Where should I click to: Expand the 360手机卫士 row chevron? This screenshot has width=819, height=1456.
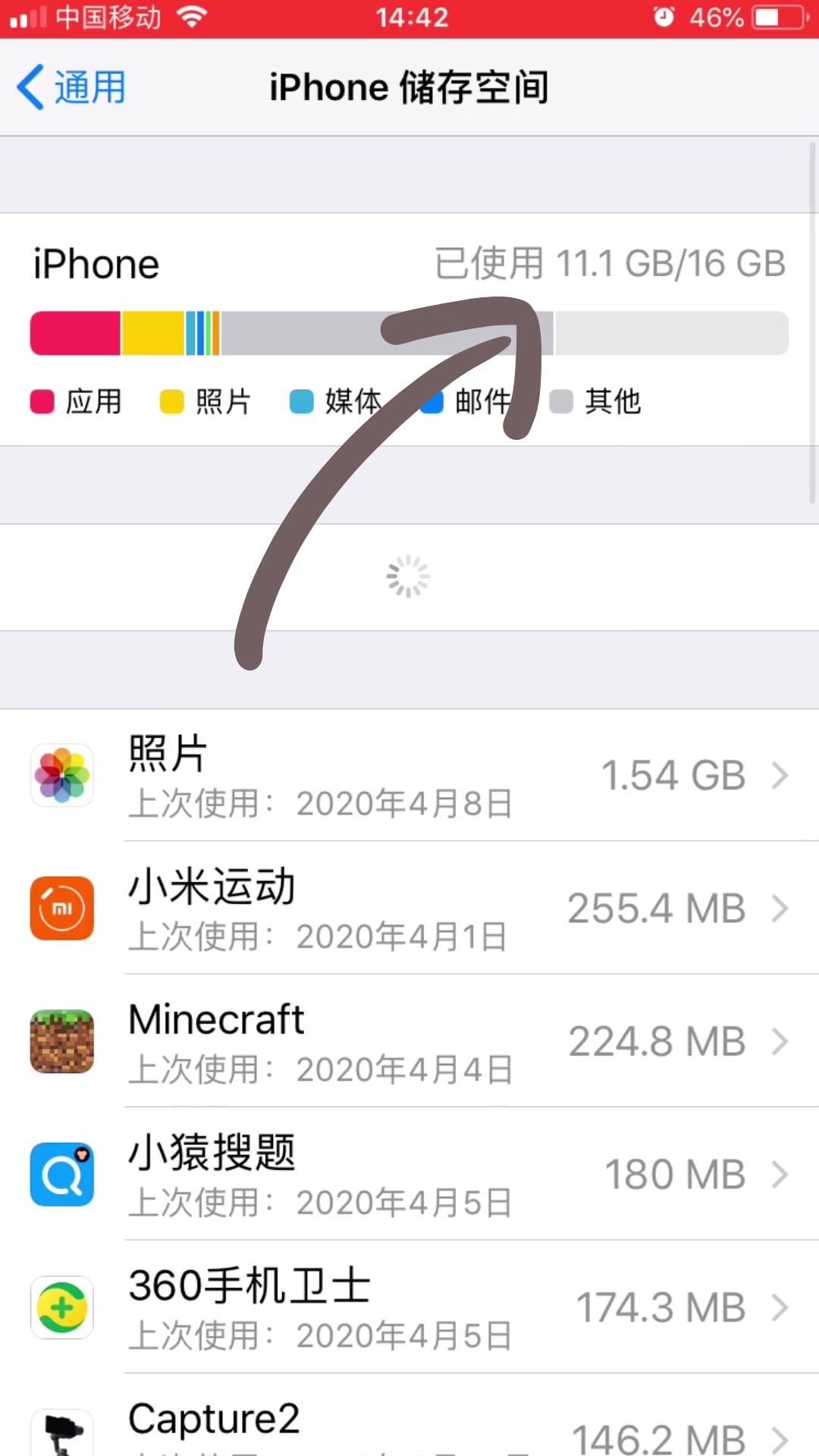[781, 1307]
